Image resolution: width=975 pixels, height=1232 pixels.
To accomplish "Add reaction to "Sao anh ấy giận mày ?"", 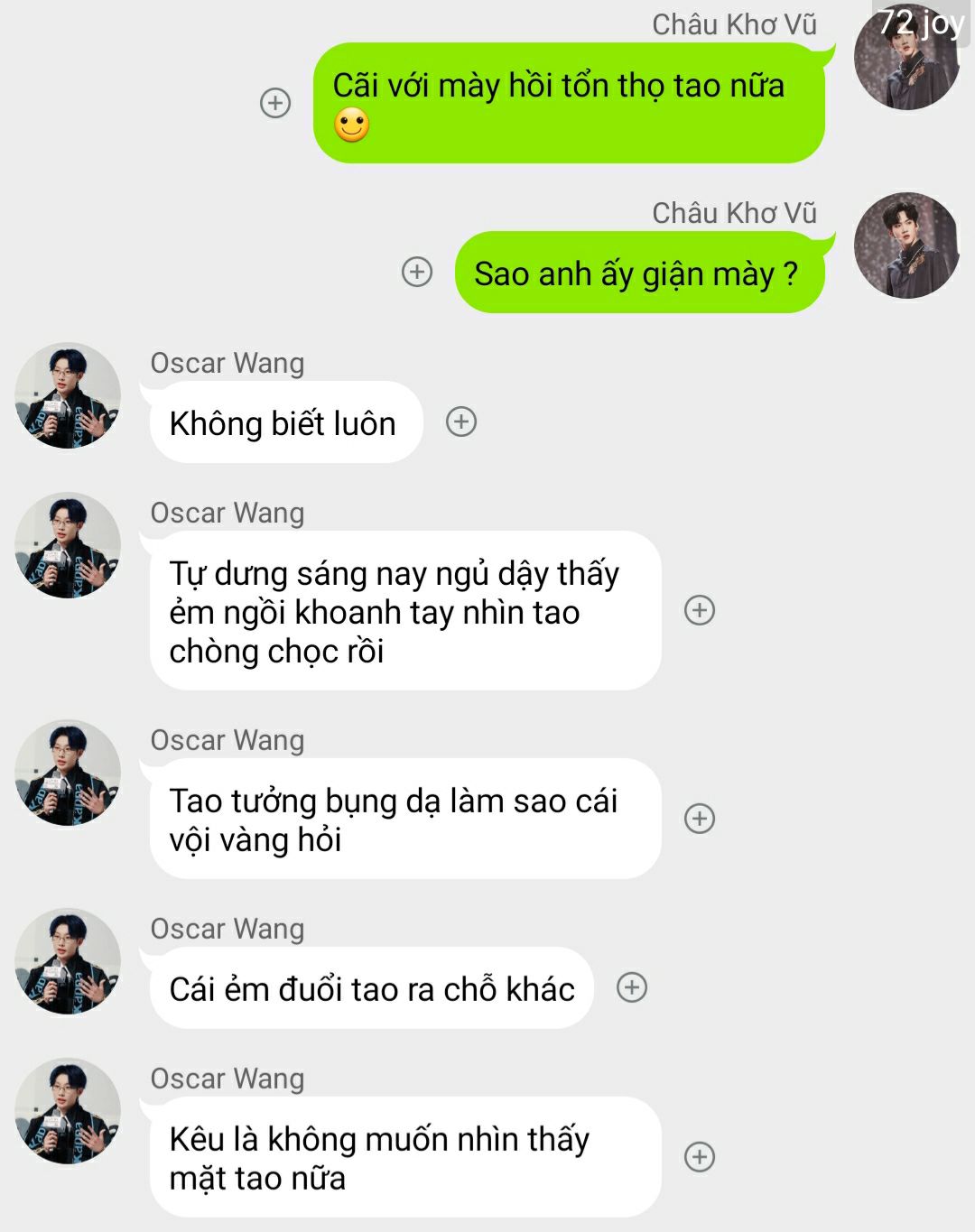I will (x=416, y=272).
